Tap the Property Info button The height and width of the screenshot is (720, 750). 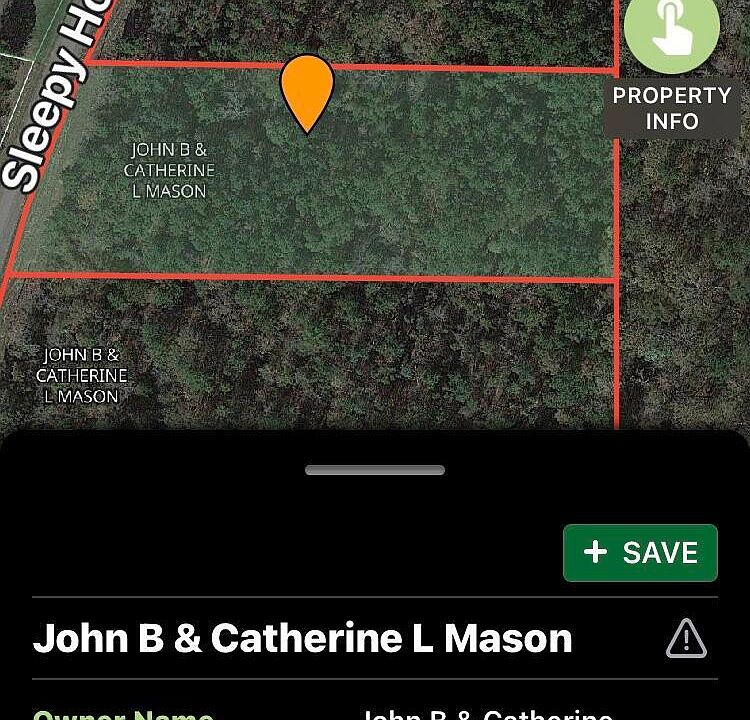tap(671, 70)
